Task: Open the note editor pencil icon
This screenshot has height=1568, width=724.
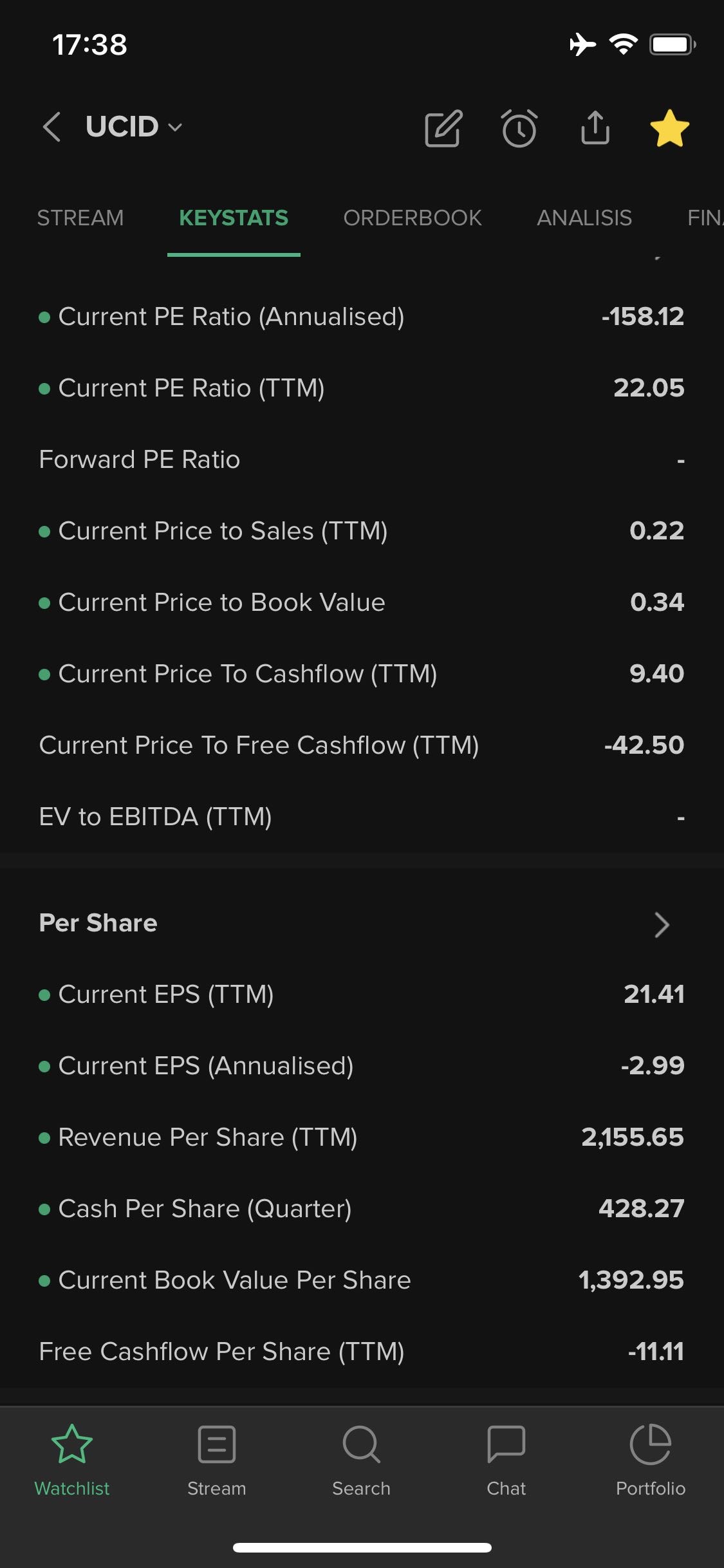Action: [443, 128]
